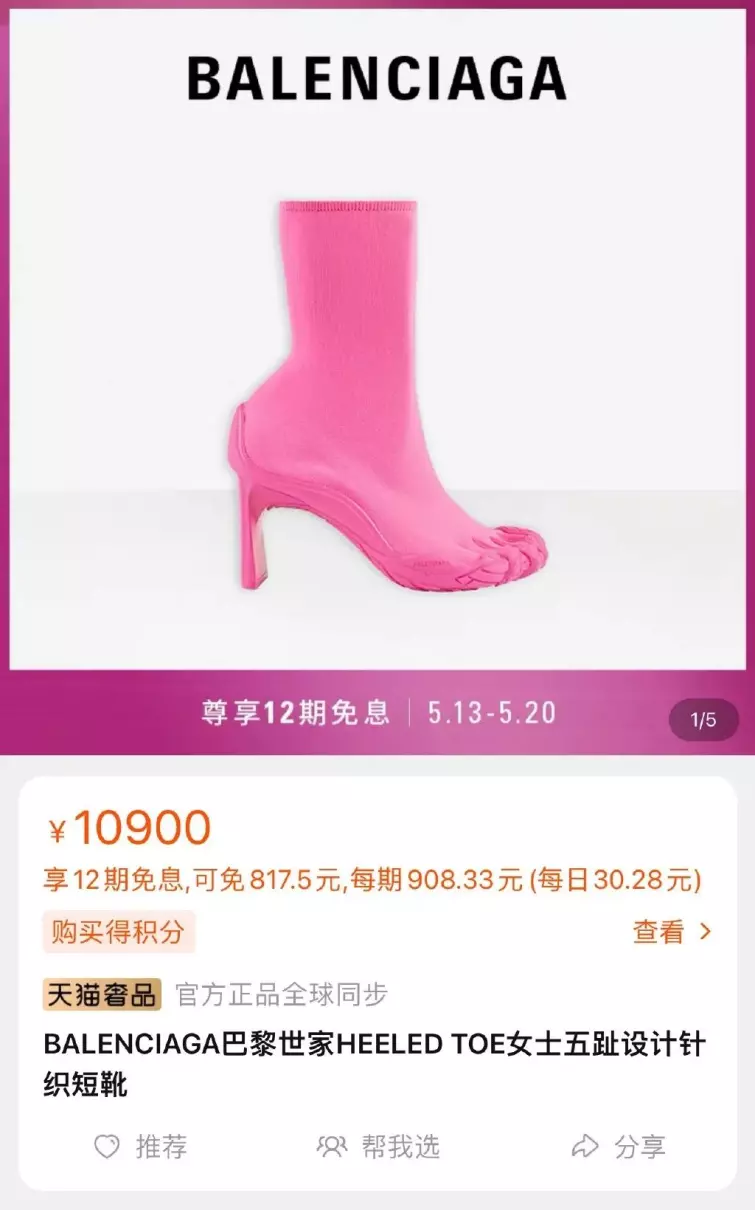Open the 天猫奢品 badge
The image size is (755, 1210).
coord(102,994)
